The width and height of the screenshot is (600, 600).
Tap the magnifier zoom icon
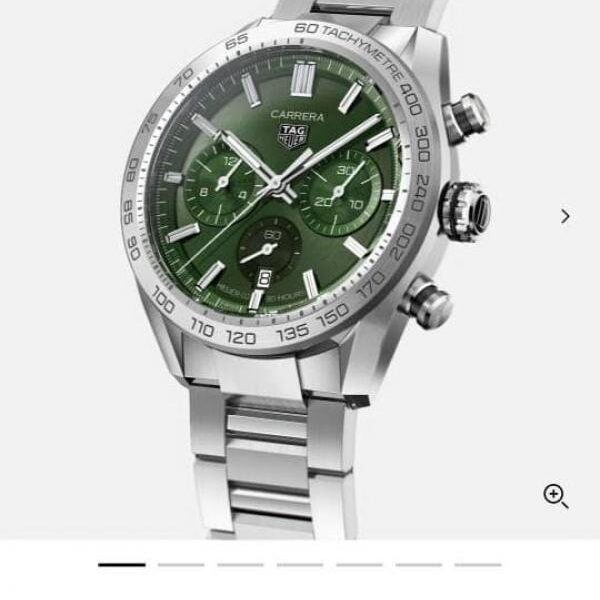pos(556,496)
